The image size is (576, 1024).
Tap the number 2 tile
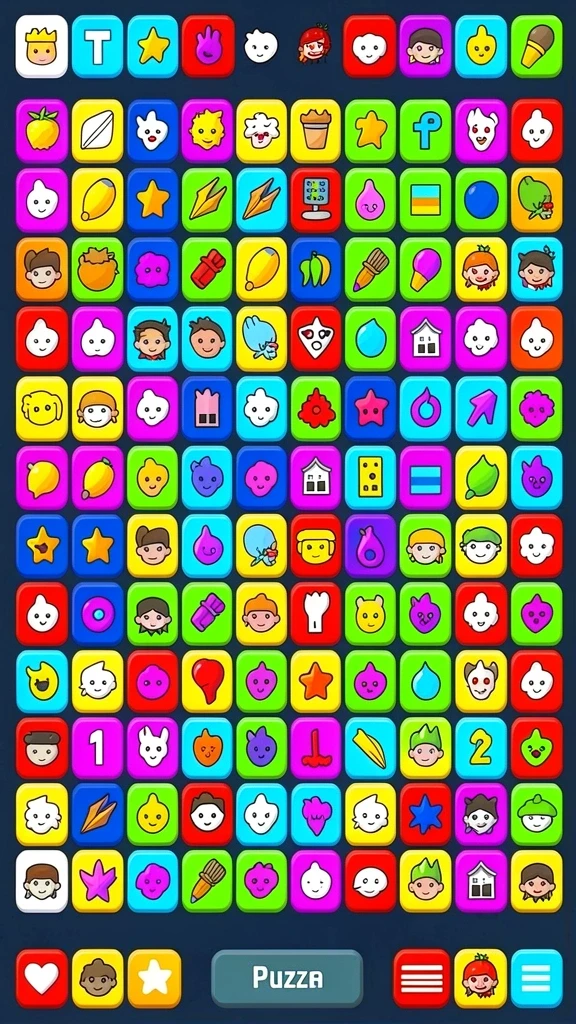click(x=481, y=748)
